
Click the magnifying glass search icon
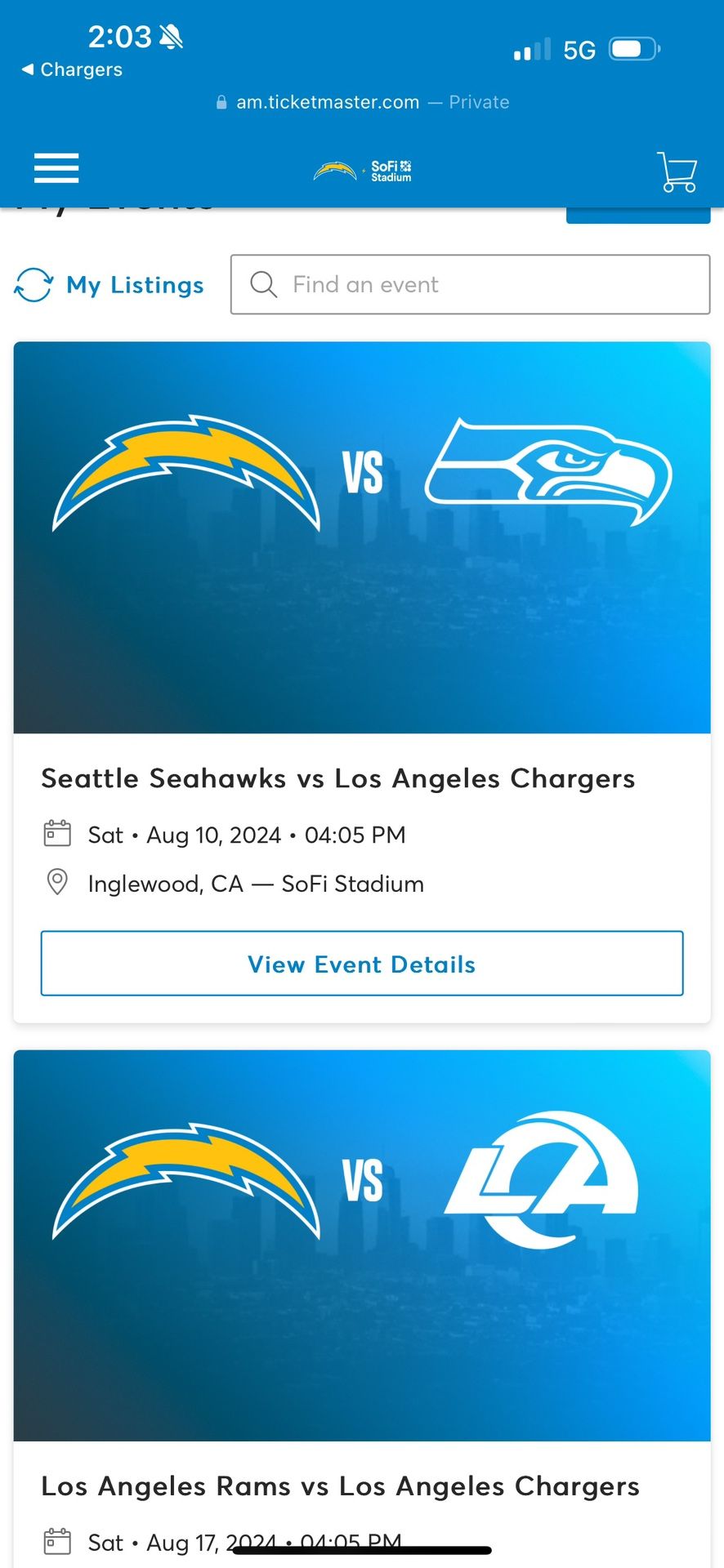(263, 284)
